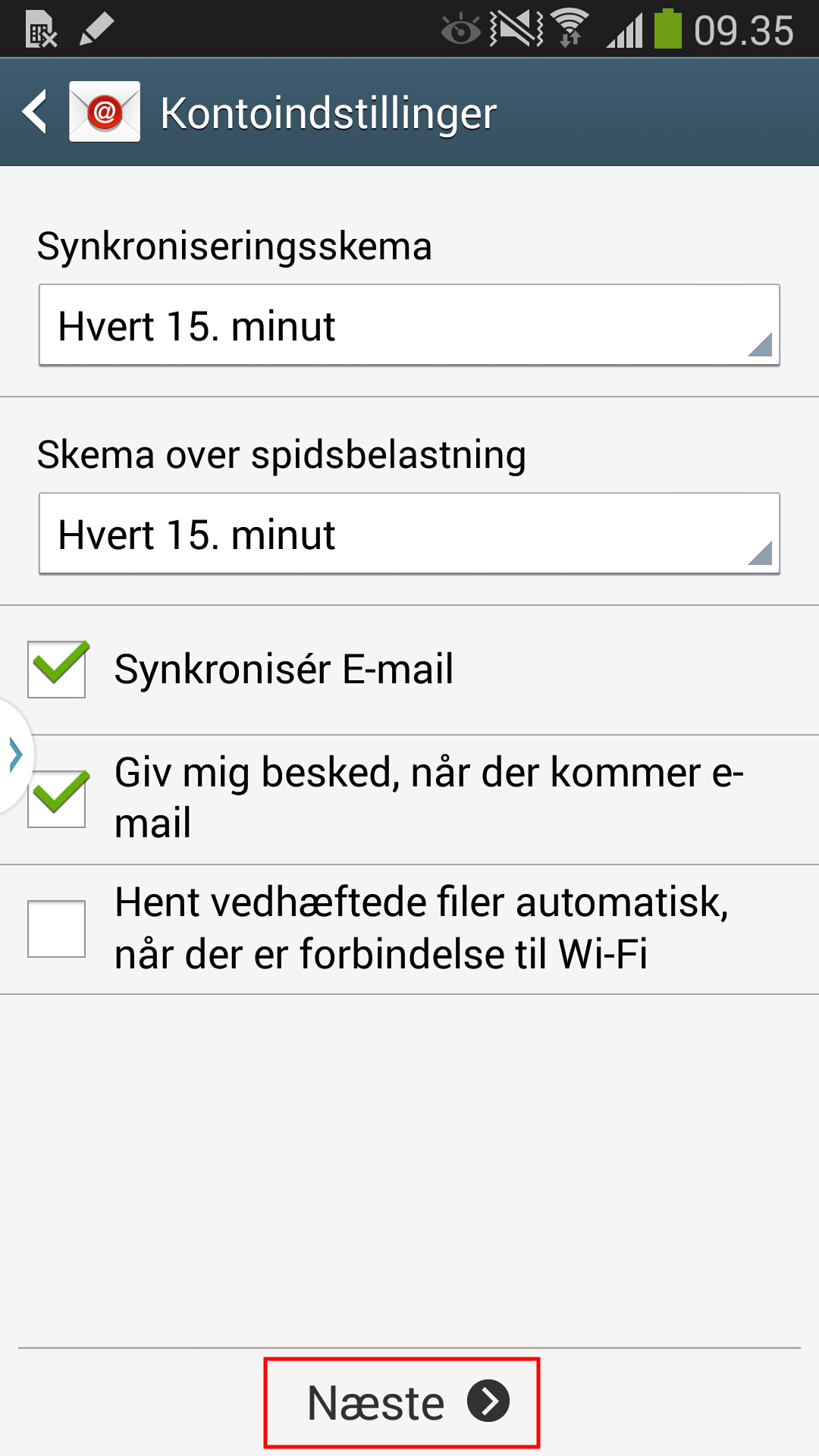
Task: Go back from Kontoindstillinger
Action: click(x=35, y=112)
